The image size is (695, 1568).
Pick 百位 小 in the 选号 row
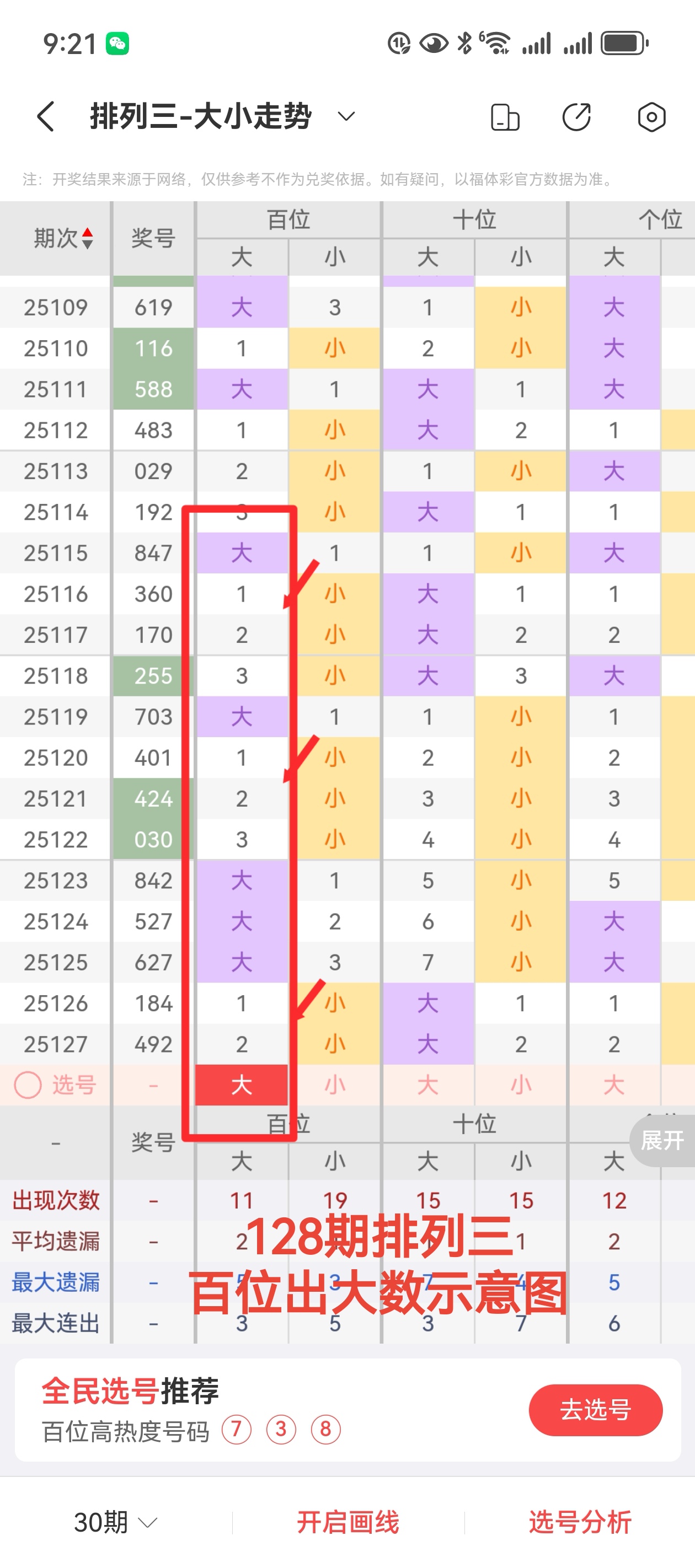coord(335,1084)
